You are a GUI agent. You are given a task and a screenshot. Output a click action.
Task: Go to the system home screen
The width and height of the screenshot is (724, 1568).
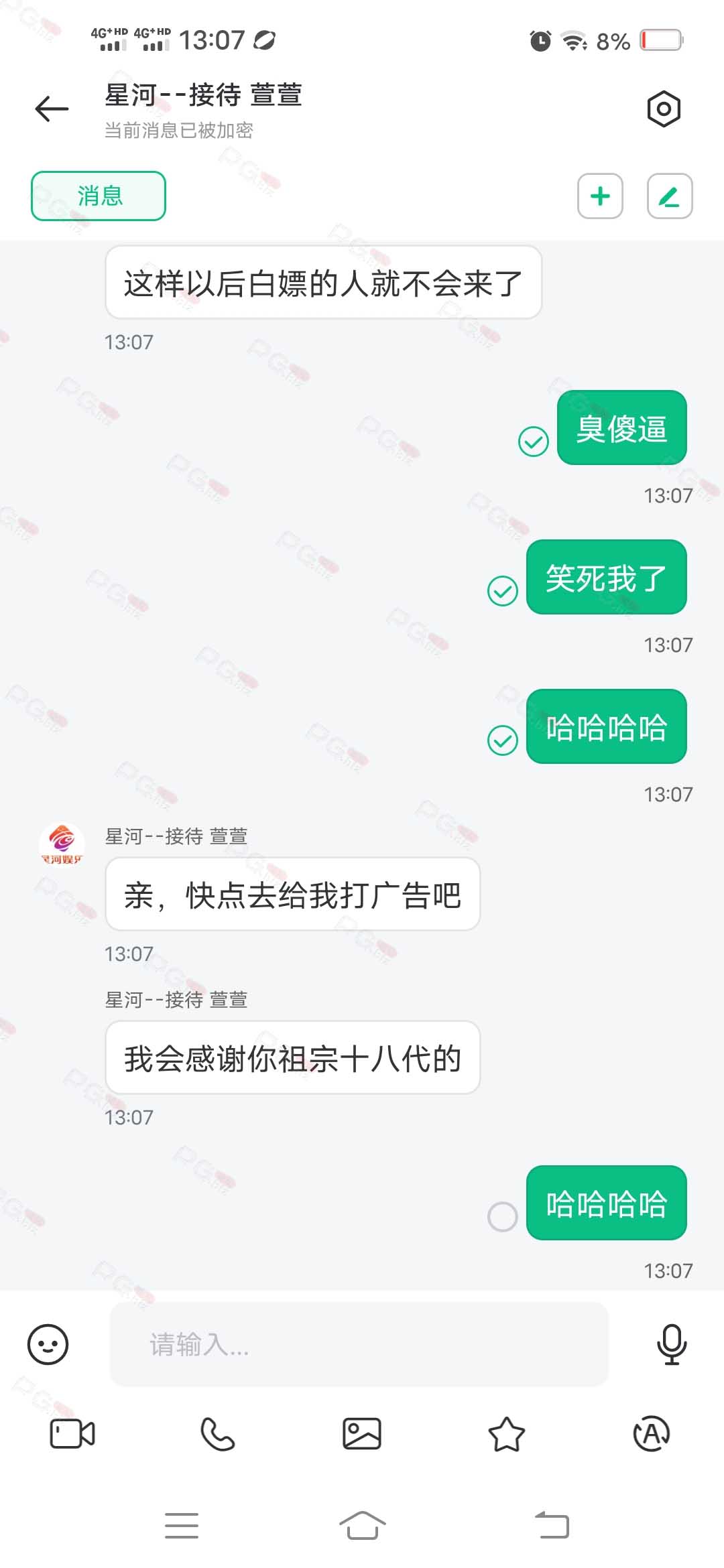point(362,1526)
